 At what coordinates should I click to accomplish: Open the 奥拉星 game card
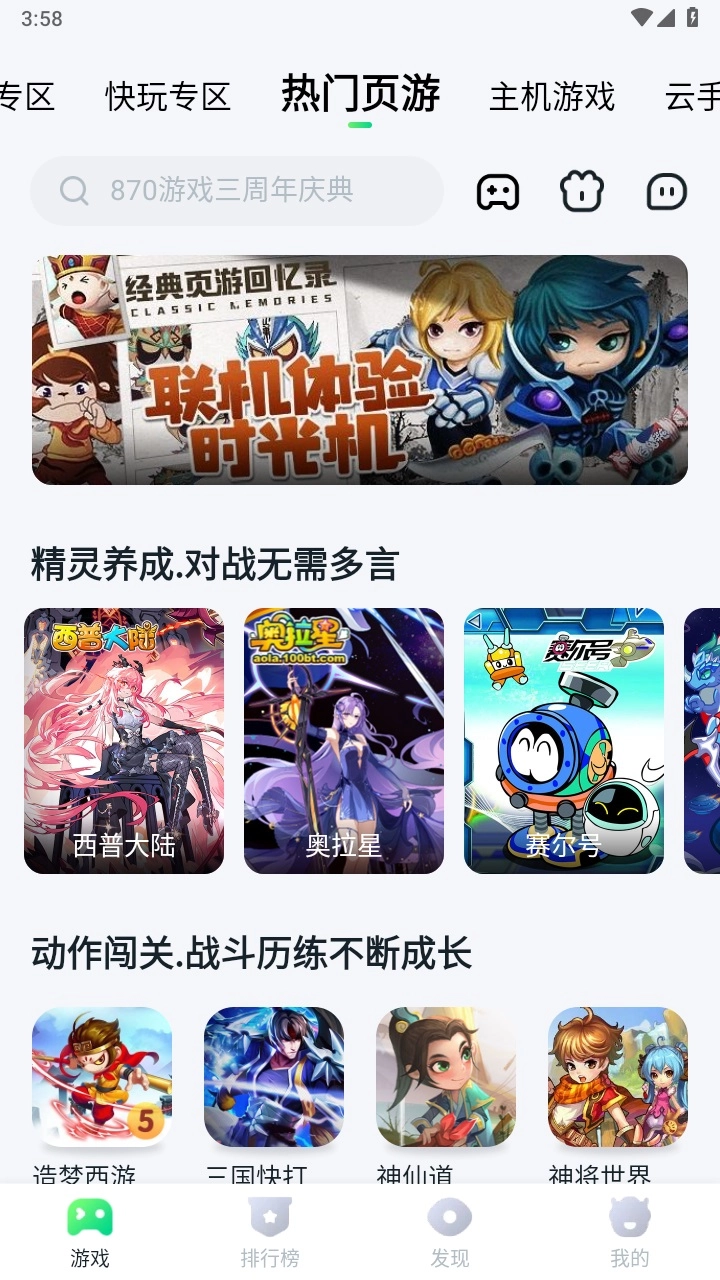[x=344, y=740]
